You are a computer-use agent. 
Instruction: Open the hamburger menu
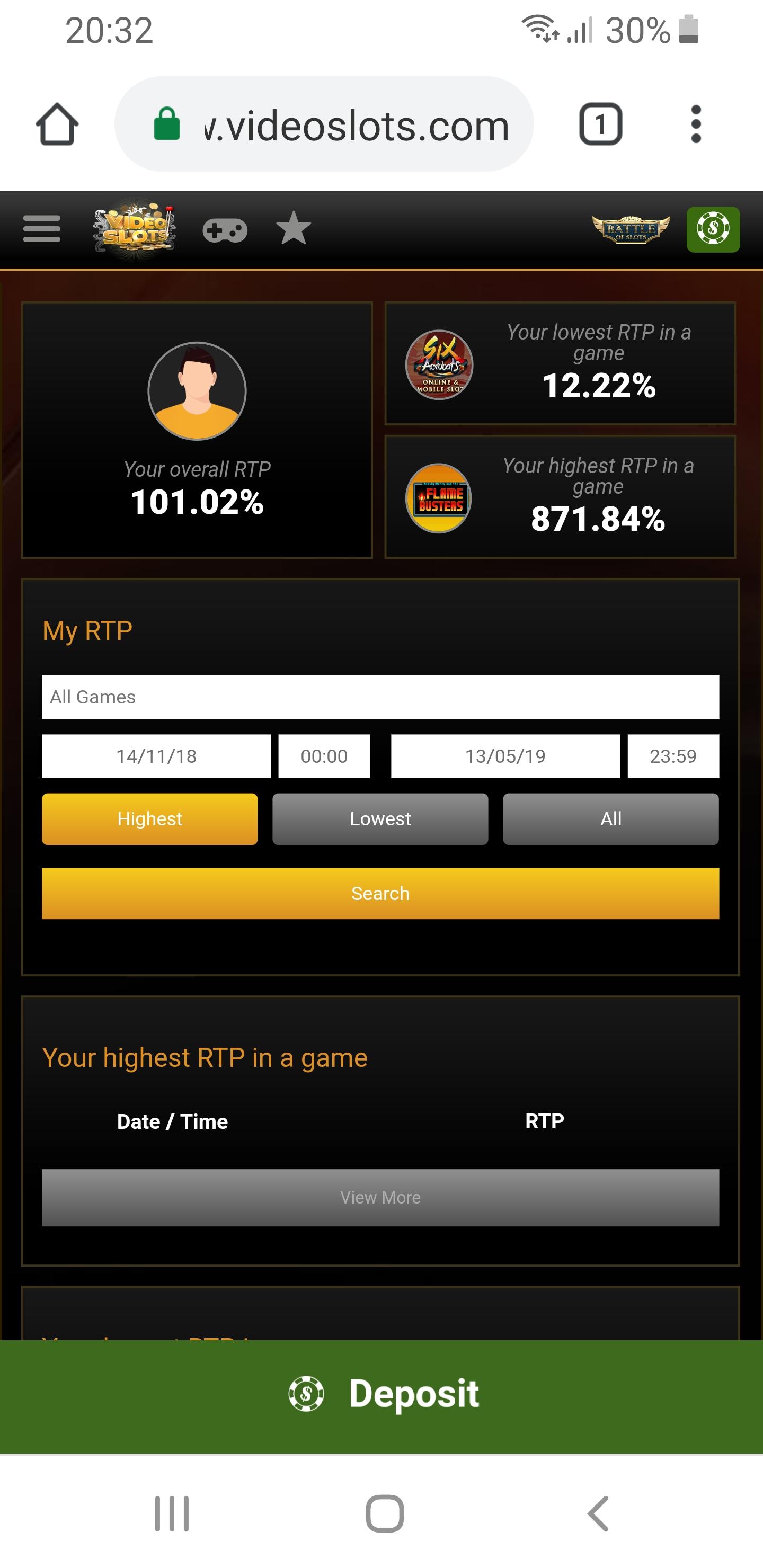tap(41, 229)
